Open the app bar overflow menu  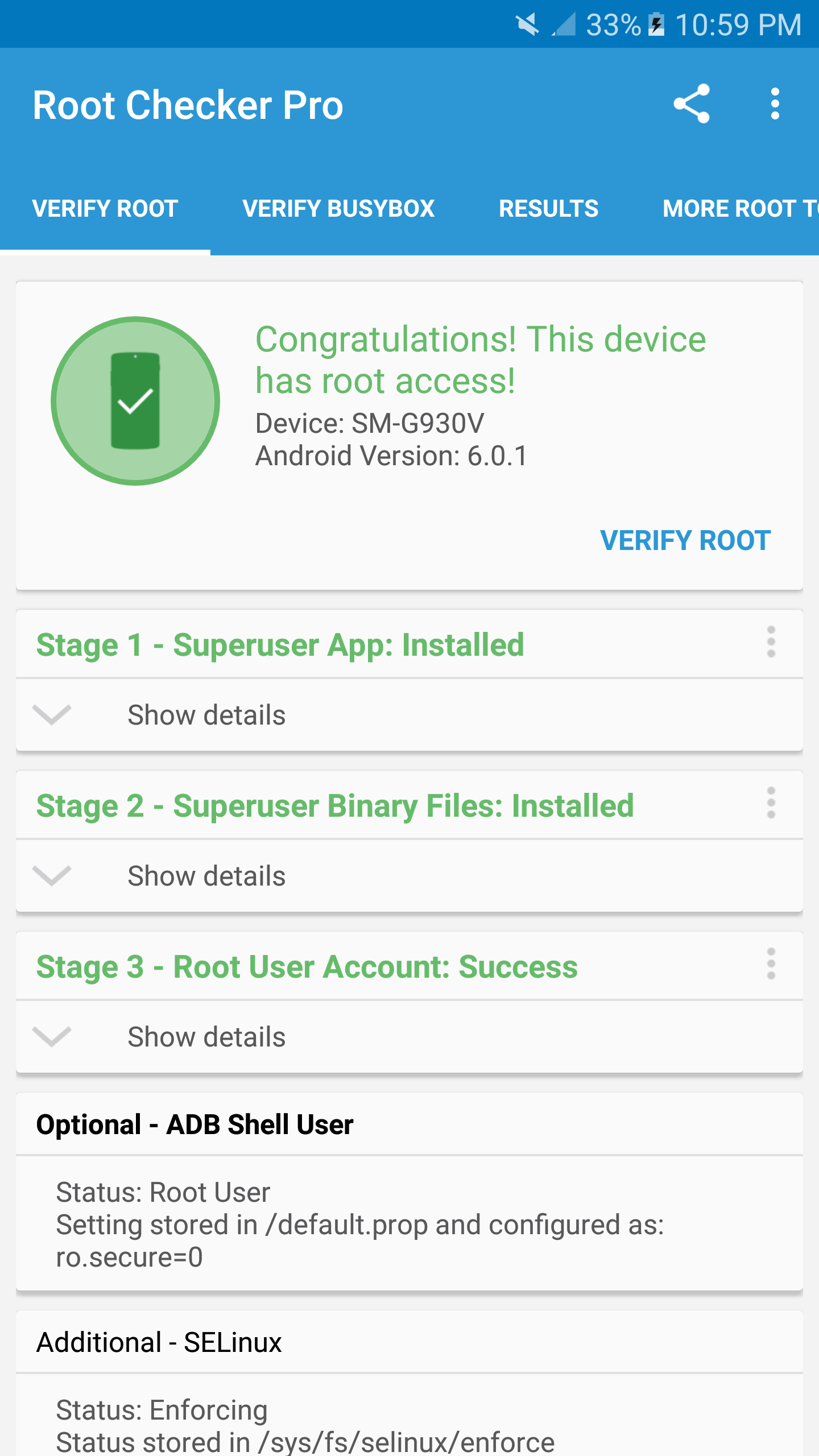tap(775, 104)
